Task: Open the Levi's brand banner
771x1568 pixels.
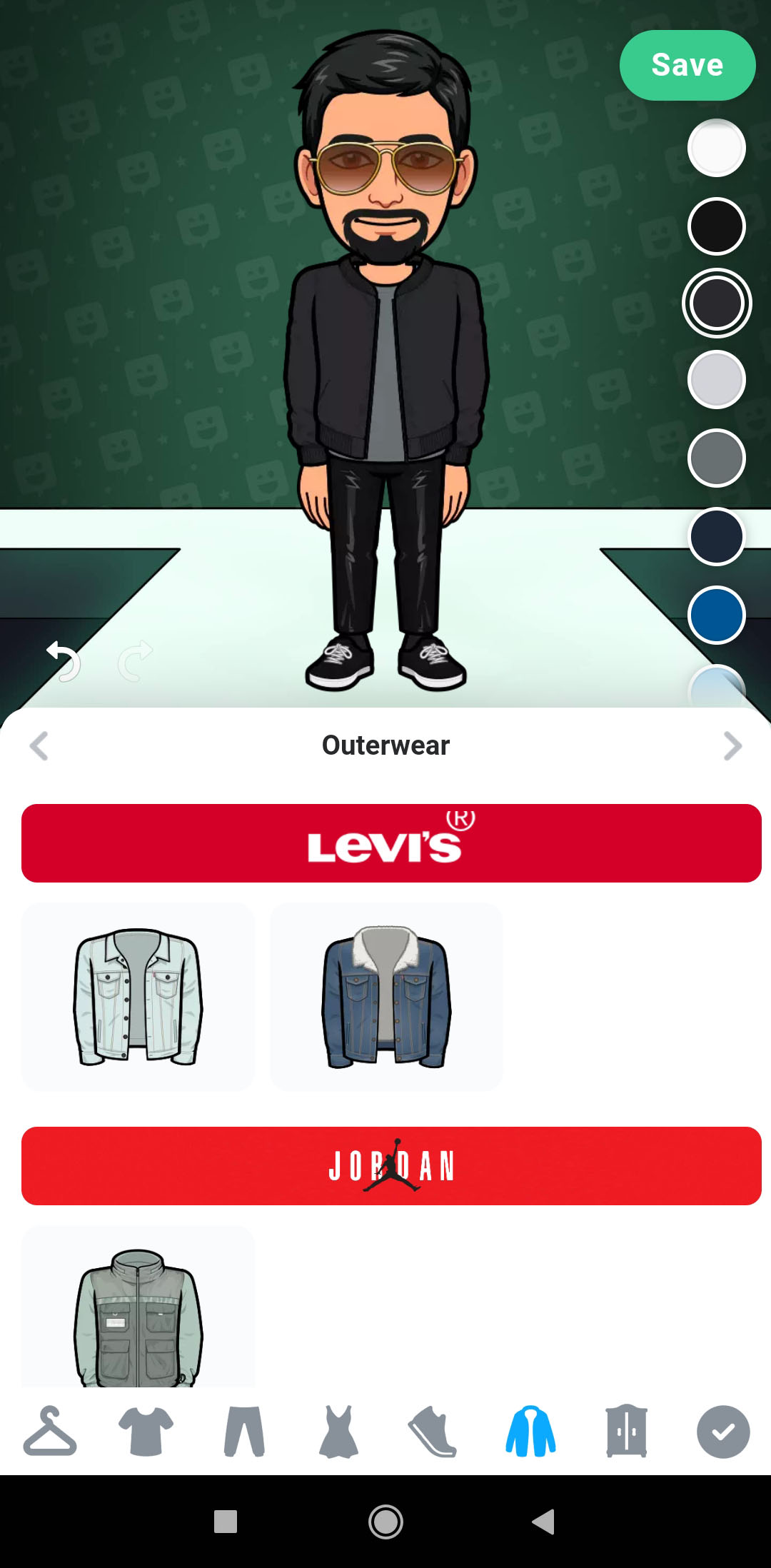Action: [x=391, y=843]
